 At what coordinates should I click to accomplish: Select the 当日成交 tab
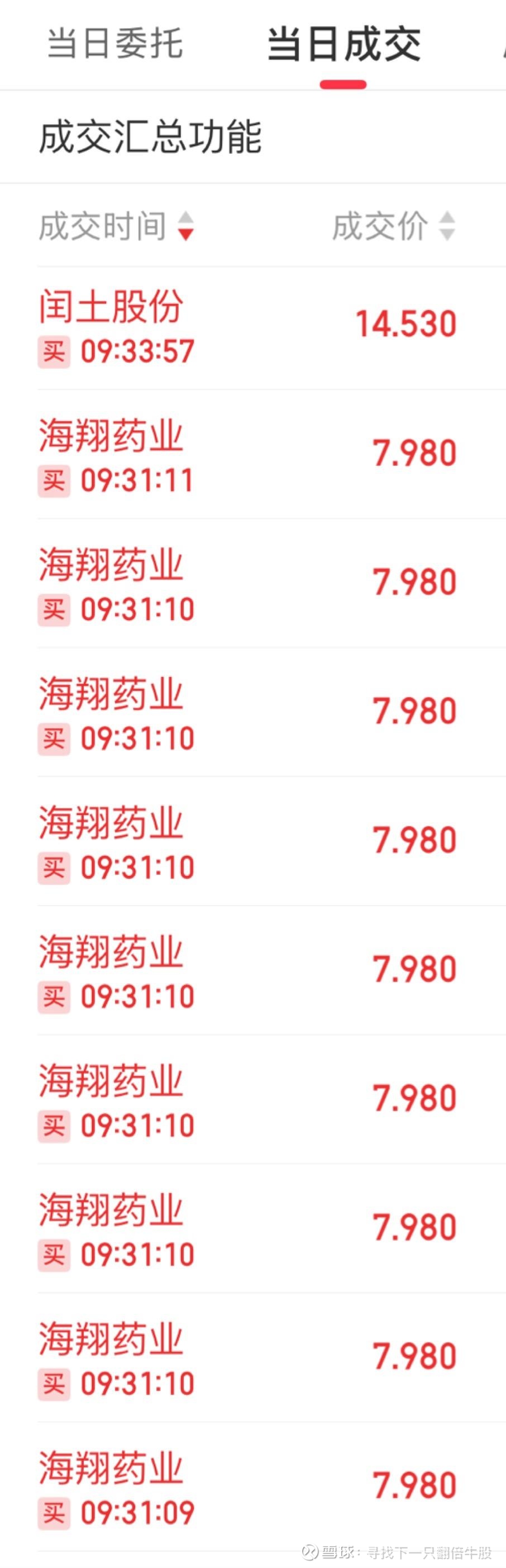[343, 45]
